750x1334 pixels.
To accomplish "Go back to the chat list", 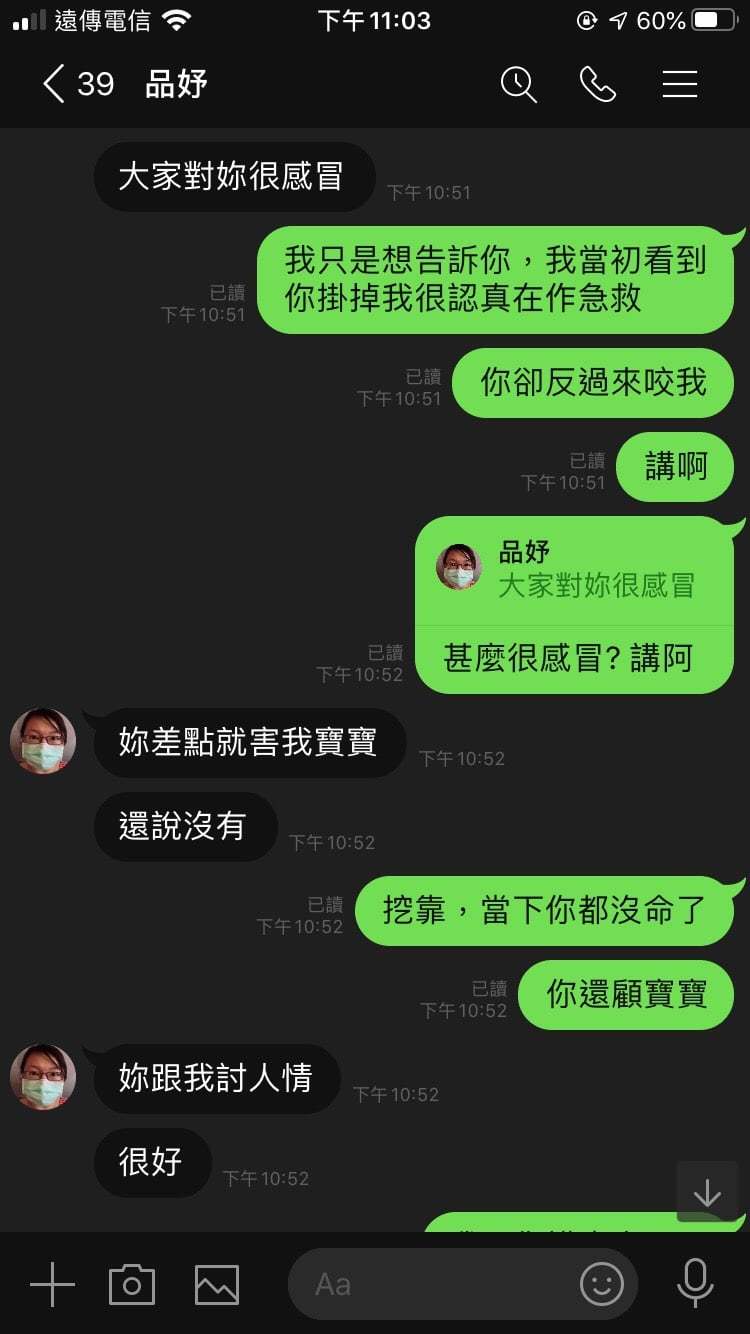I will pyautogui.click(x=55, y=84).
